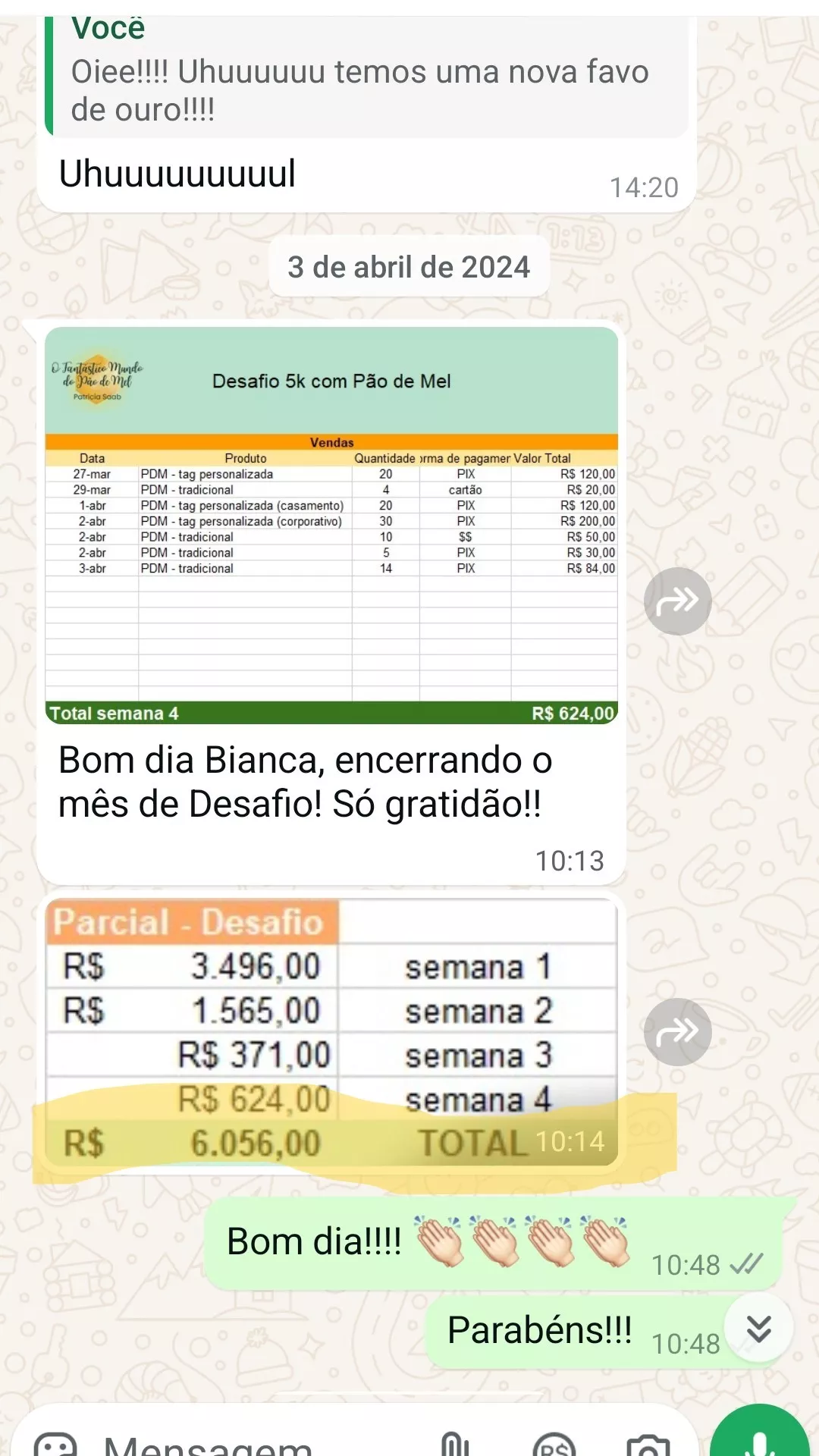Open the Parcial - Desafio totals image
This screenshot has height=1456, width=819.
click(x=331, y=1031)
